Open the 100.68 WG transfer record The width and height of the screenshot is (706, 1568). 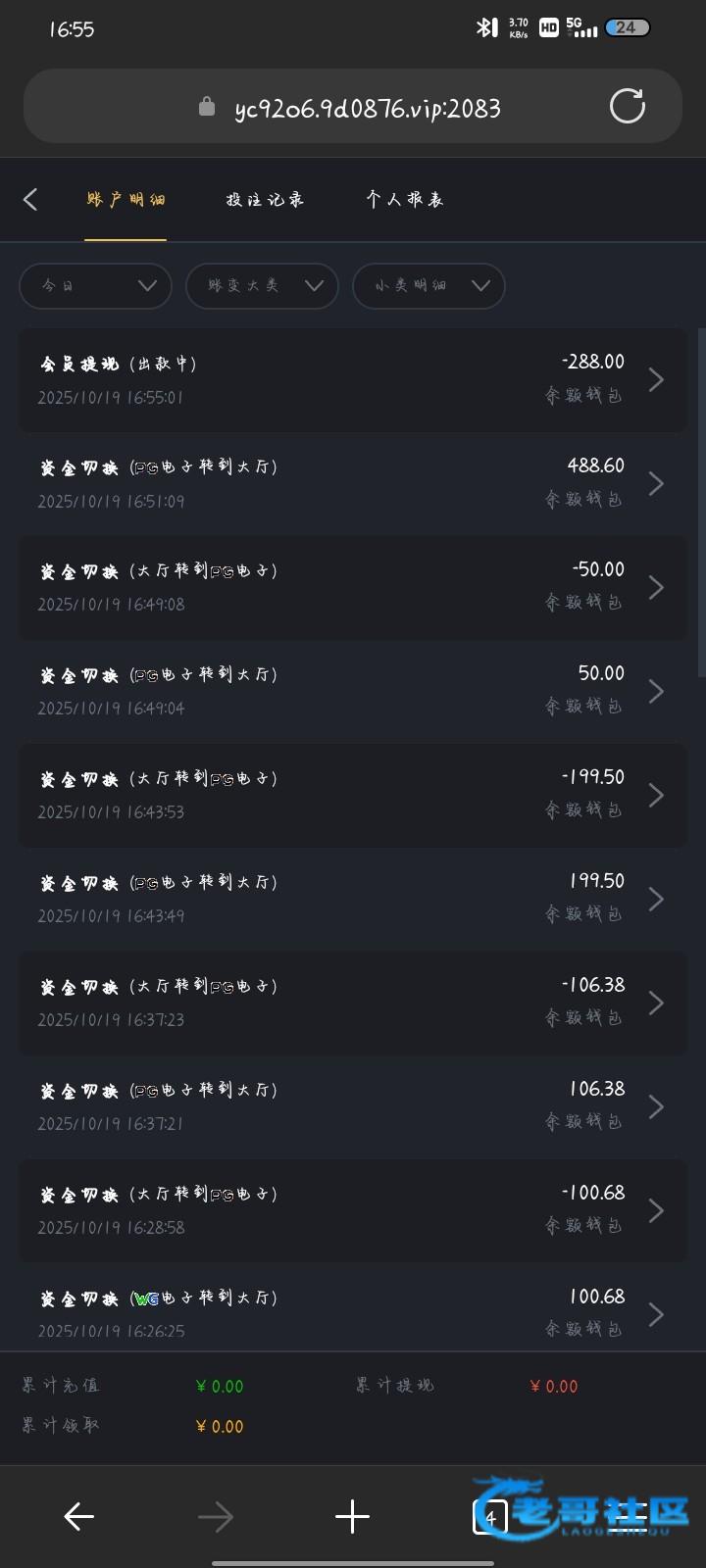(352, 1313)
